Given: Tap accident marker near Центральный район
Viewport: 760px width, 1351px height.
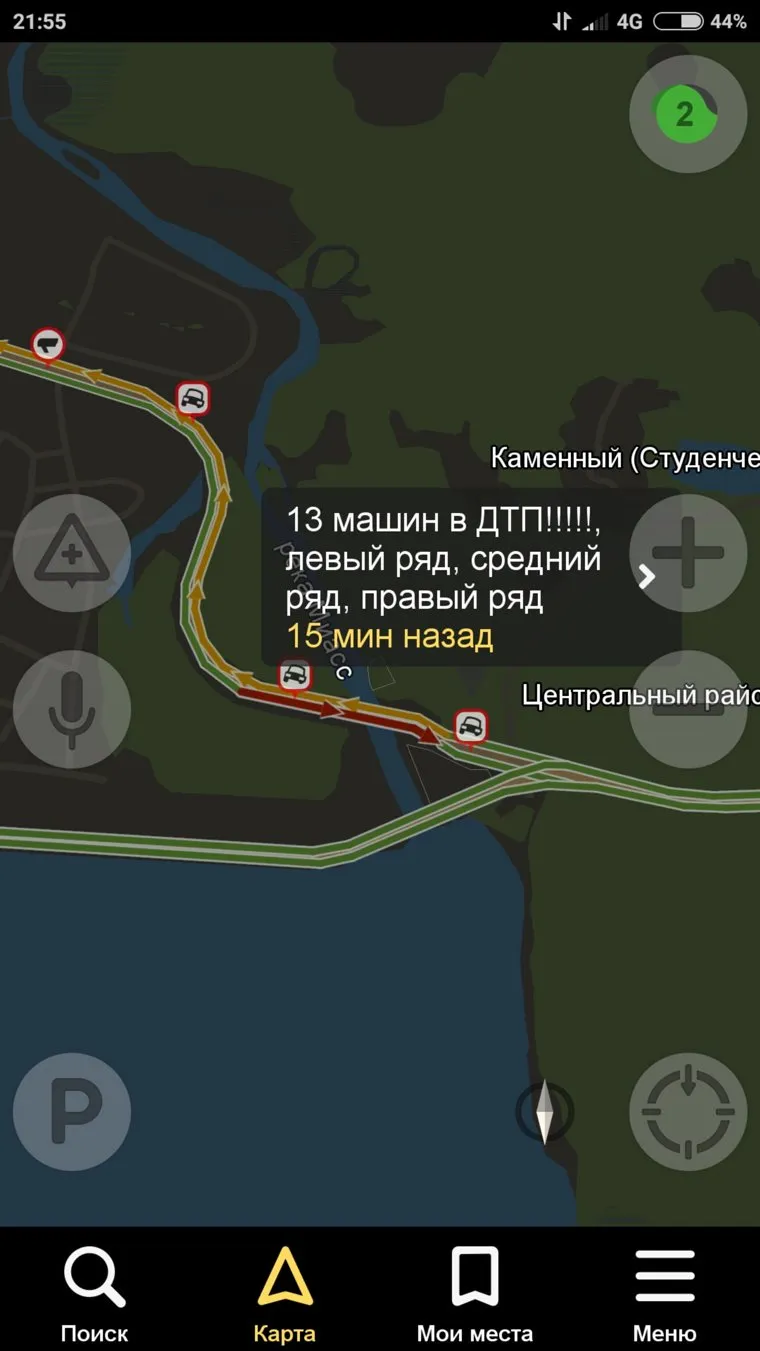Looking at the screenshot, I should click(x=470, y=726).
